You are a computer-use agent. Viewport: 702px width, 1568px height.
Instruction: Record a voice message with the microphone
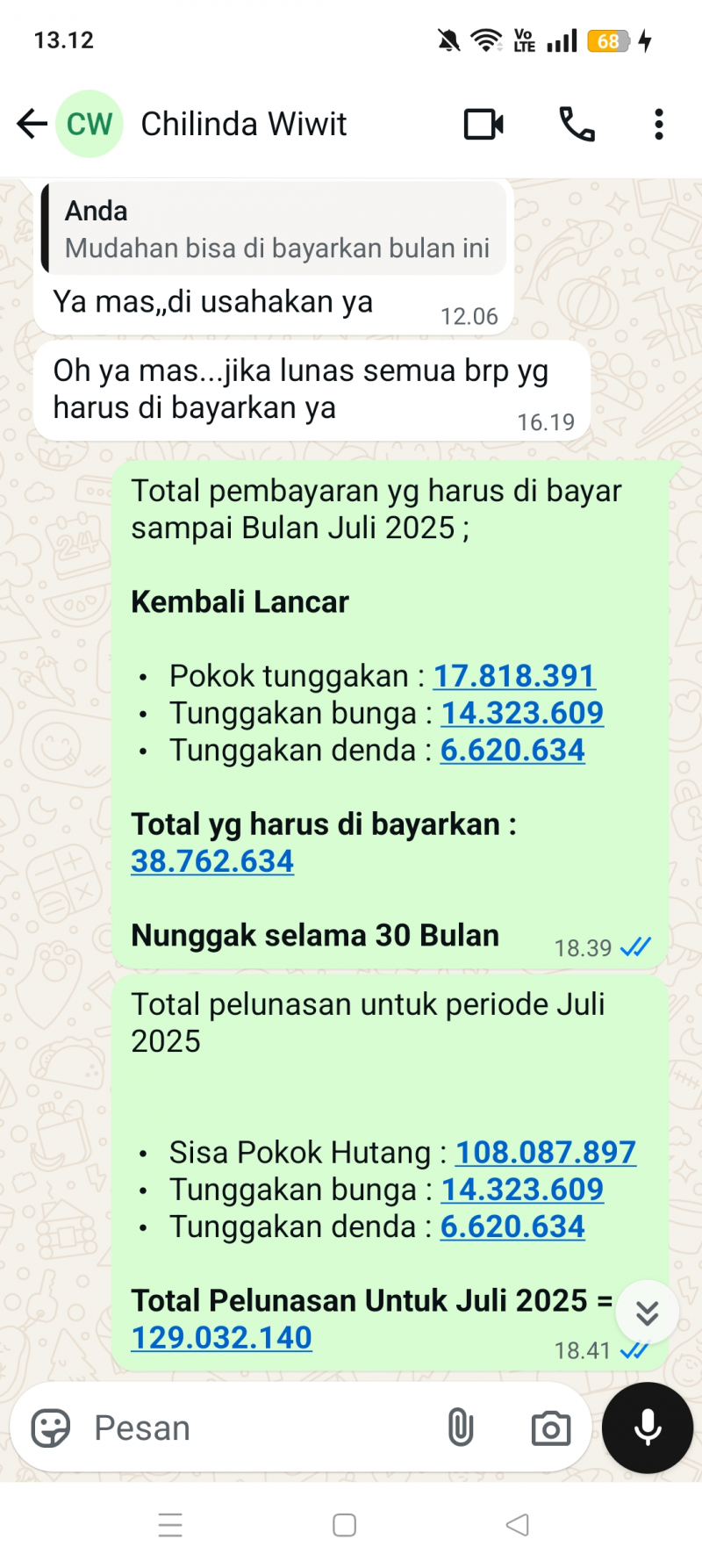click(648, 1428)
